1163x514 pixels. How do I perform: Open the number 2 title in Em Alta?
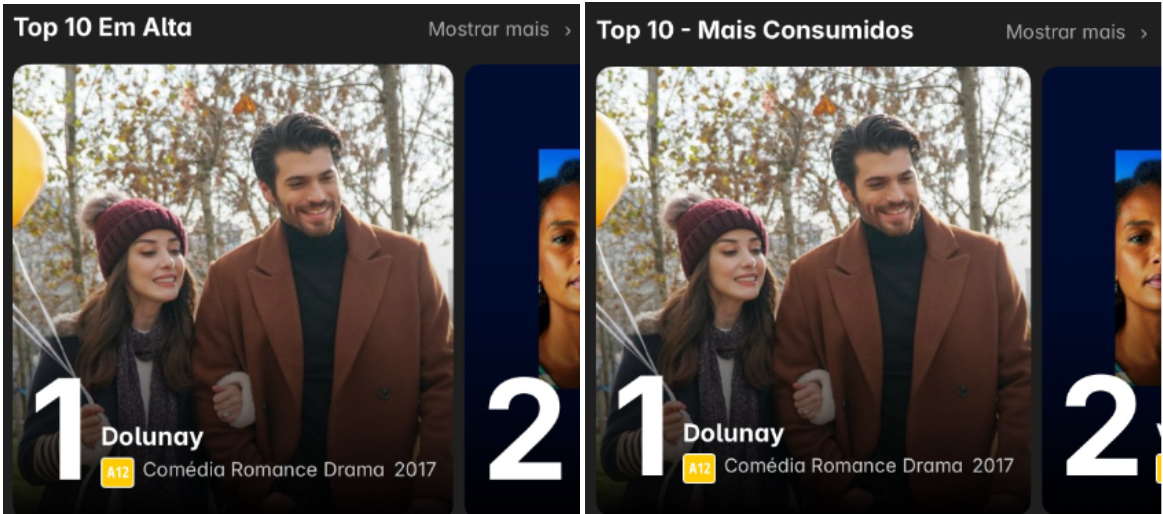pyautogui.click(x=524, y=288)
